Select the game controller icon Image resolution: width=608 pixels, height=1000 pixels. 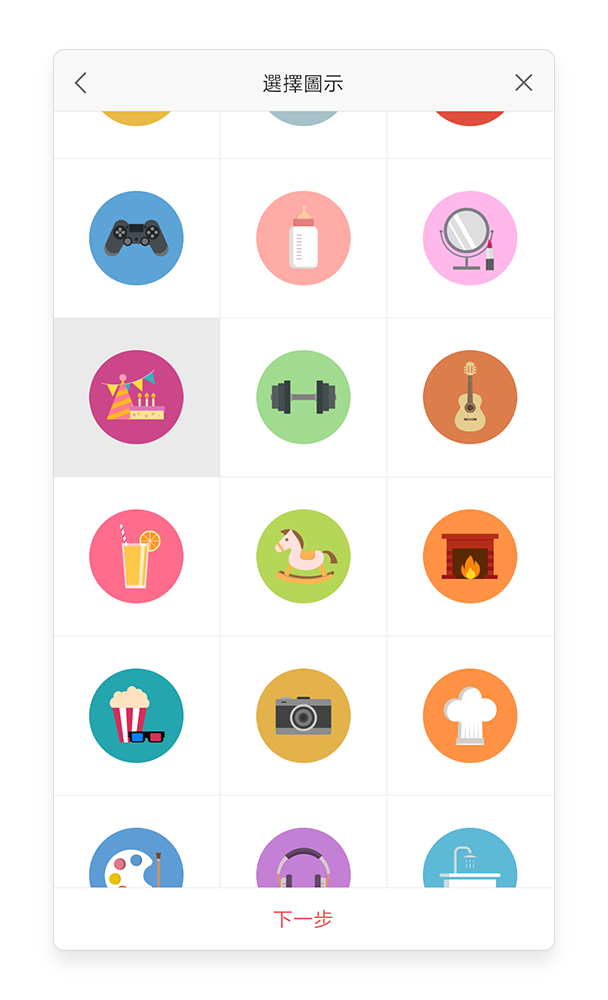[137, 238]
